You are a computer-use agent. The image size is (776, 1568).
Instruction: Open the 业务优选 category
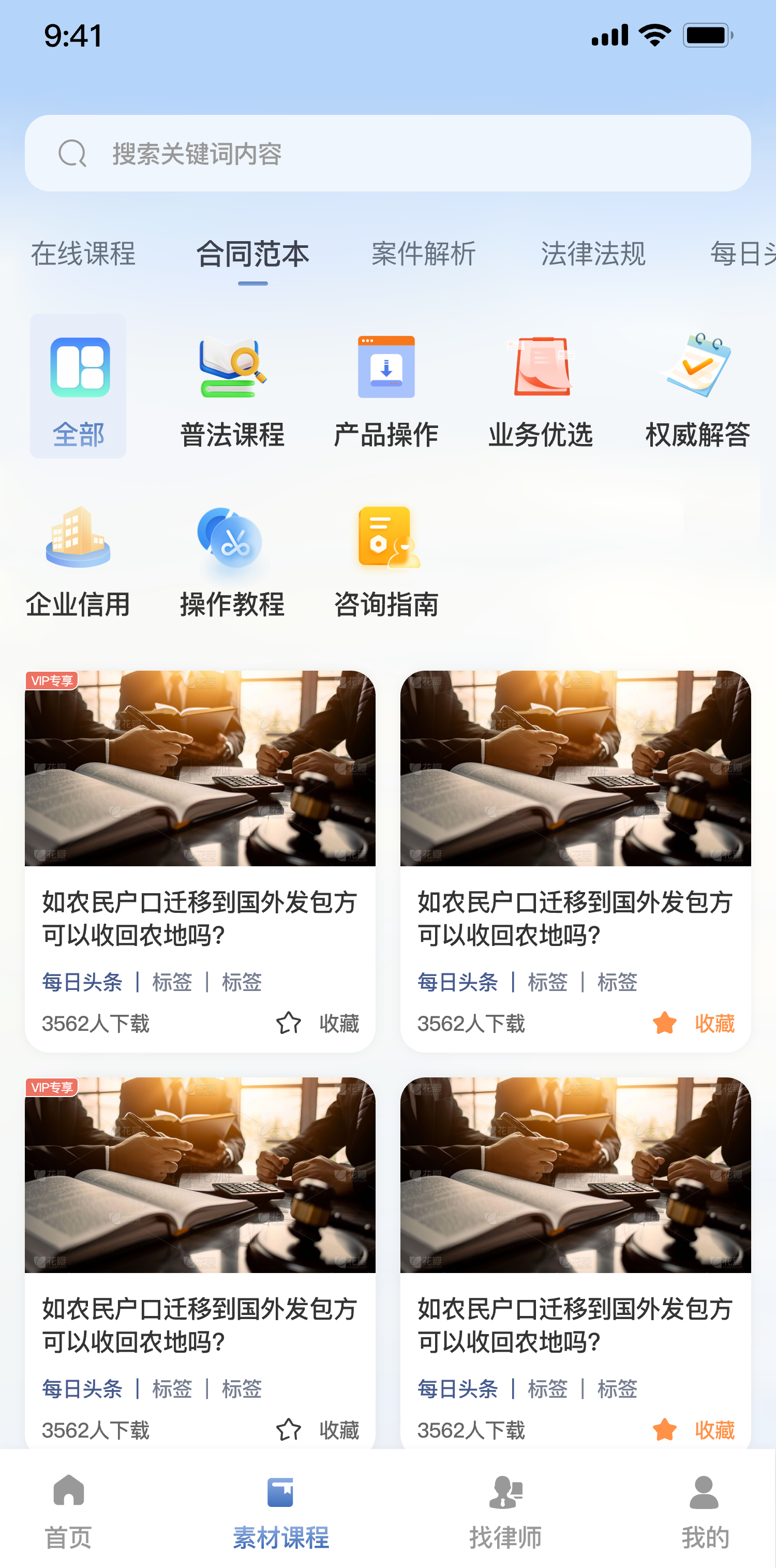(x=541, y=390)
